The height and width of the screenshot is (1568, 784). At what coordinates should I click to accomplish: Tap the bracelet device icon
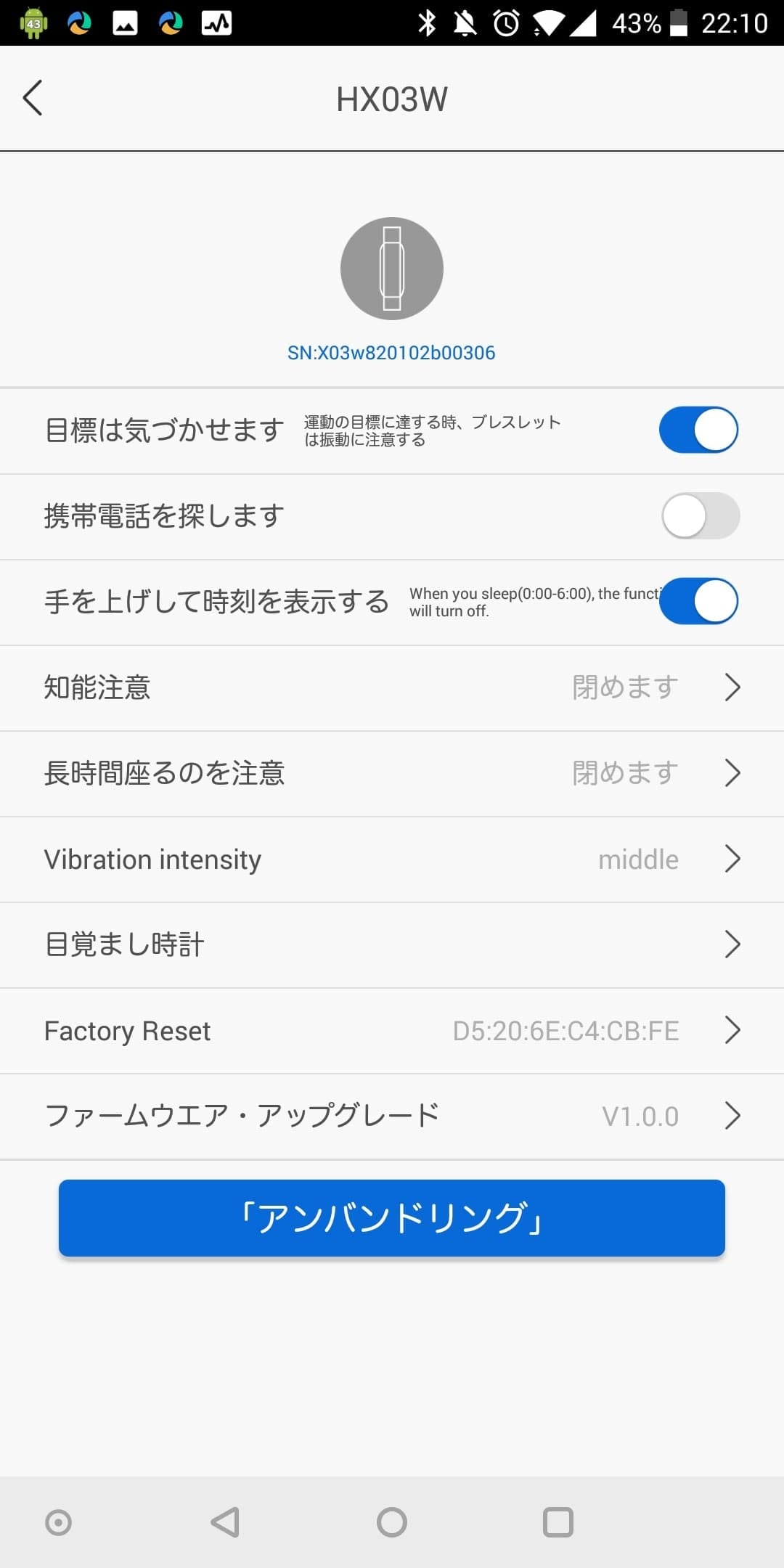(392, 269)
